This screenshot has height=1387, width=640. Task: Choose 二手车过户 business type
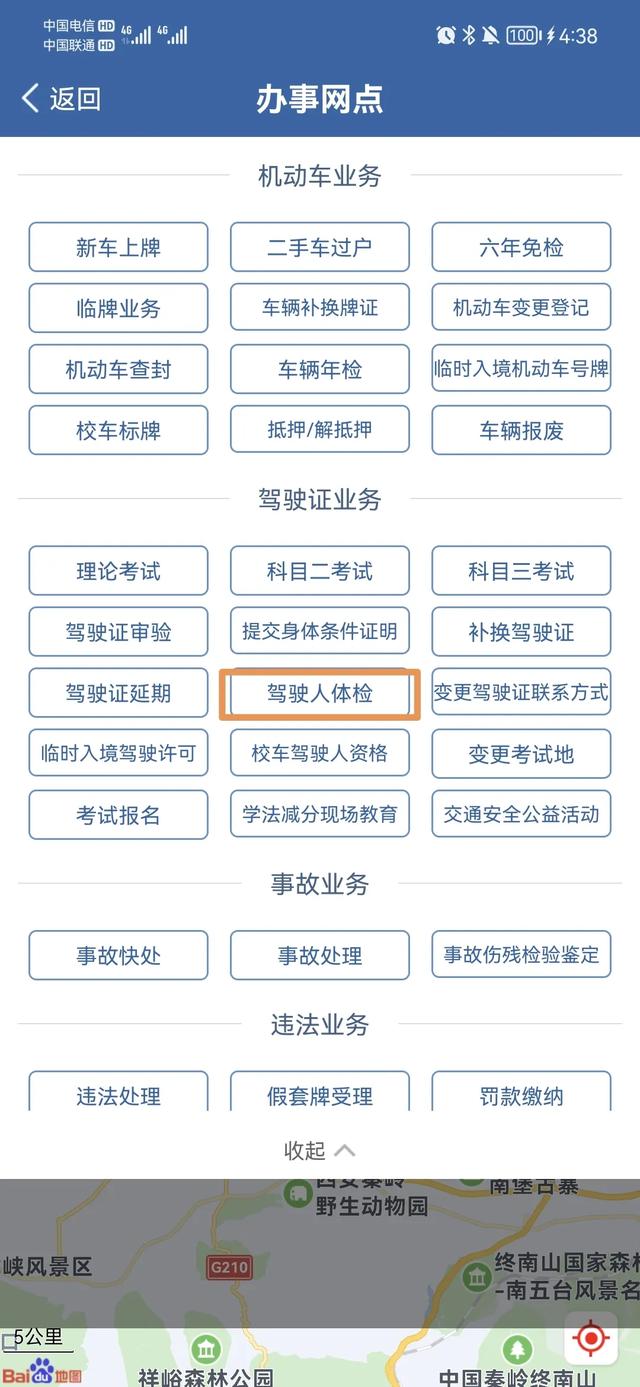pos(320,247)
